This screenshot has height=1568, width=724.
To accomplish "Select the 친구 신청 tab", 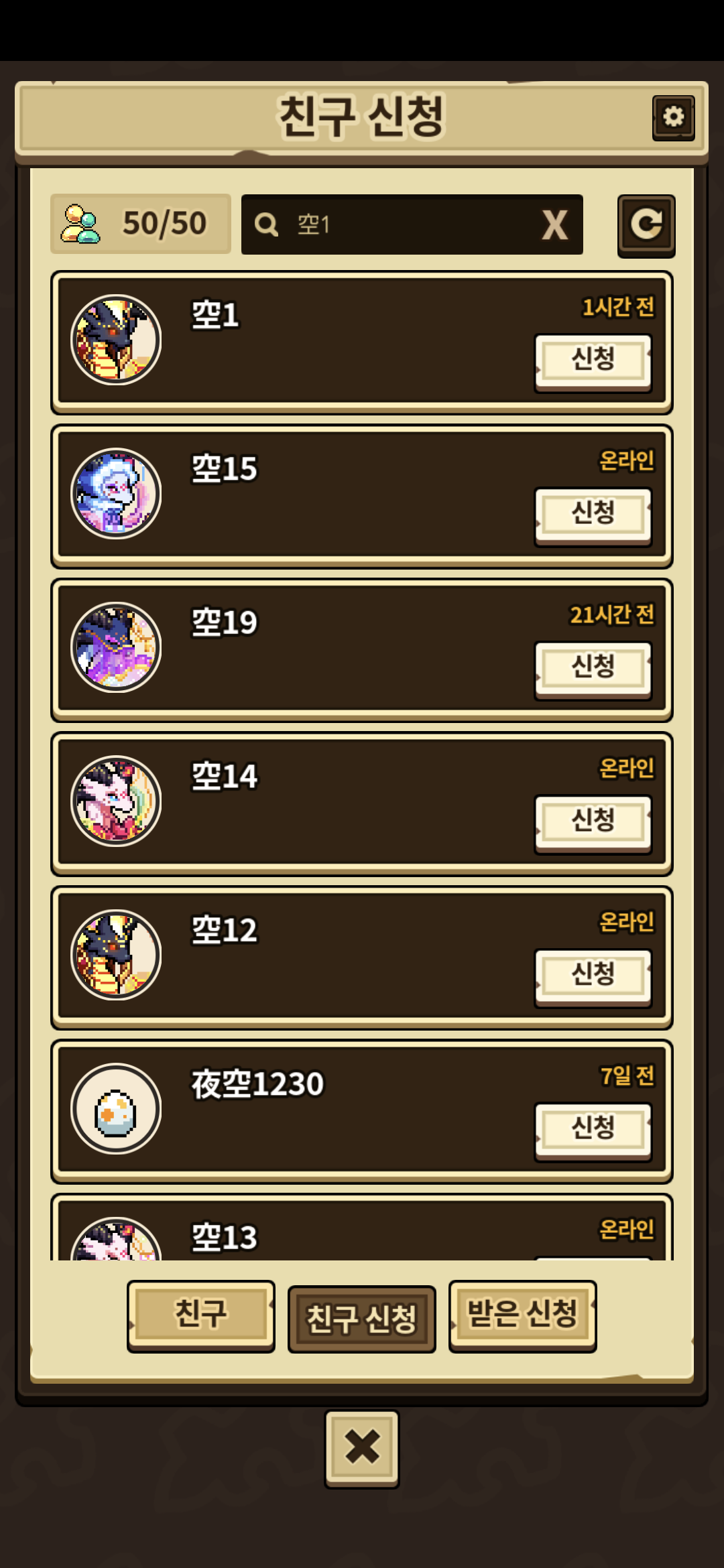I will coord(361,1318).
